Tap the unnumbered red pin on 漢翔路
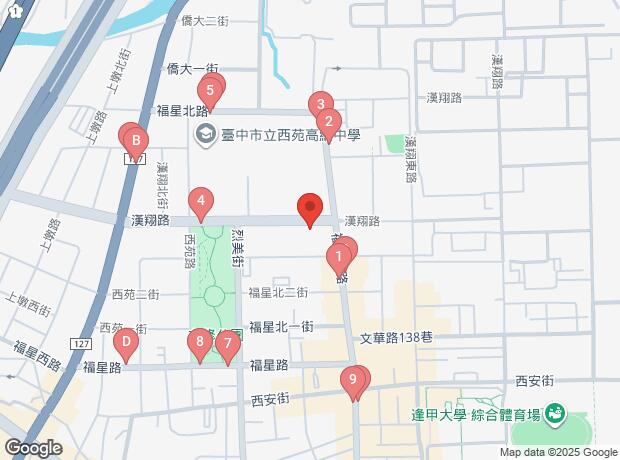This screenshot has width=620, height=460. (310, 208)
